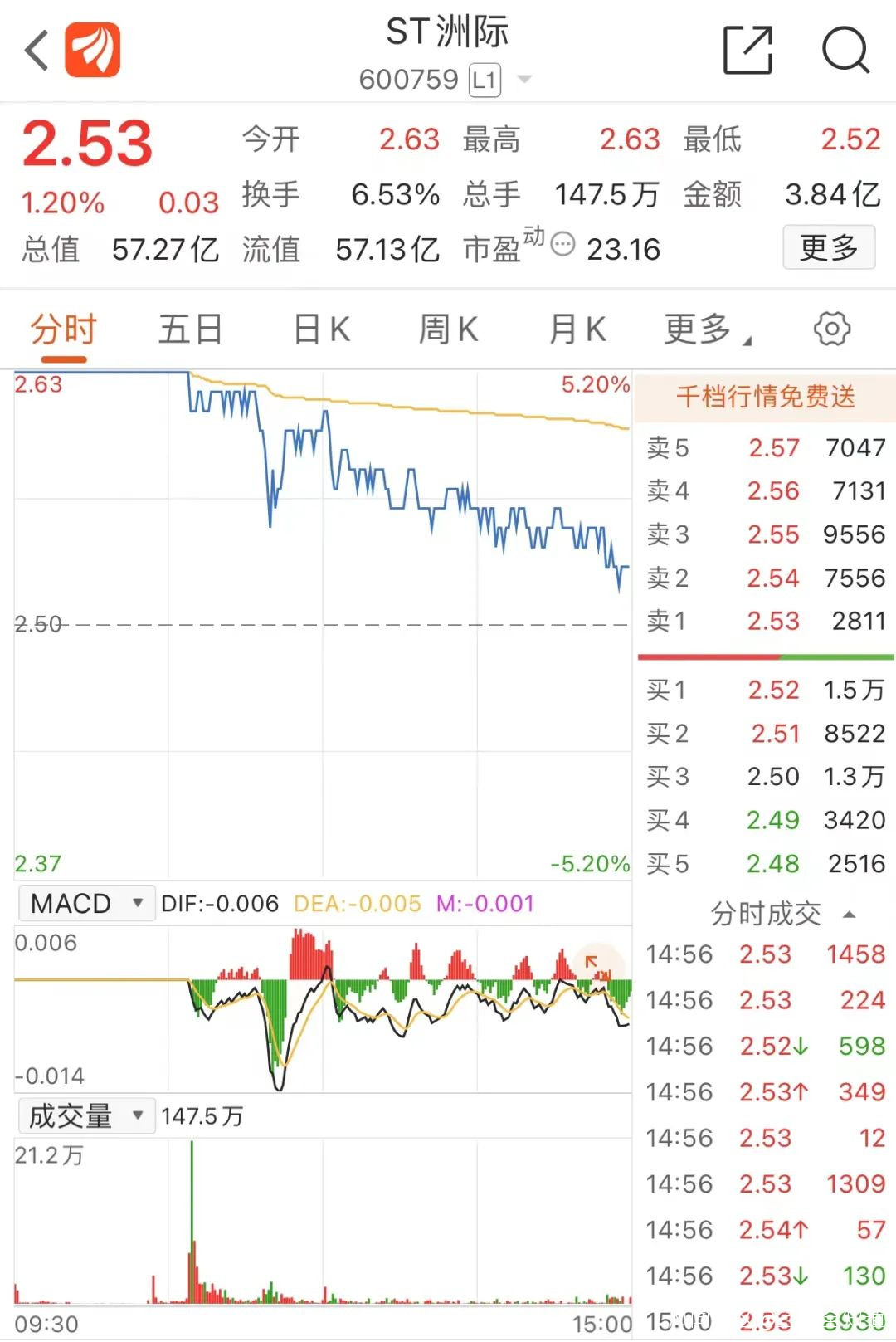
Task: Open the Eastmoney app logo home
Action: click(x=93, y=51)
